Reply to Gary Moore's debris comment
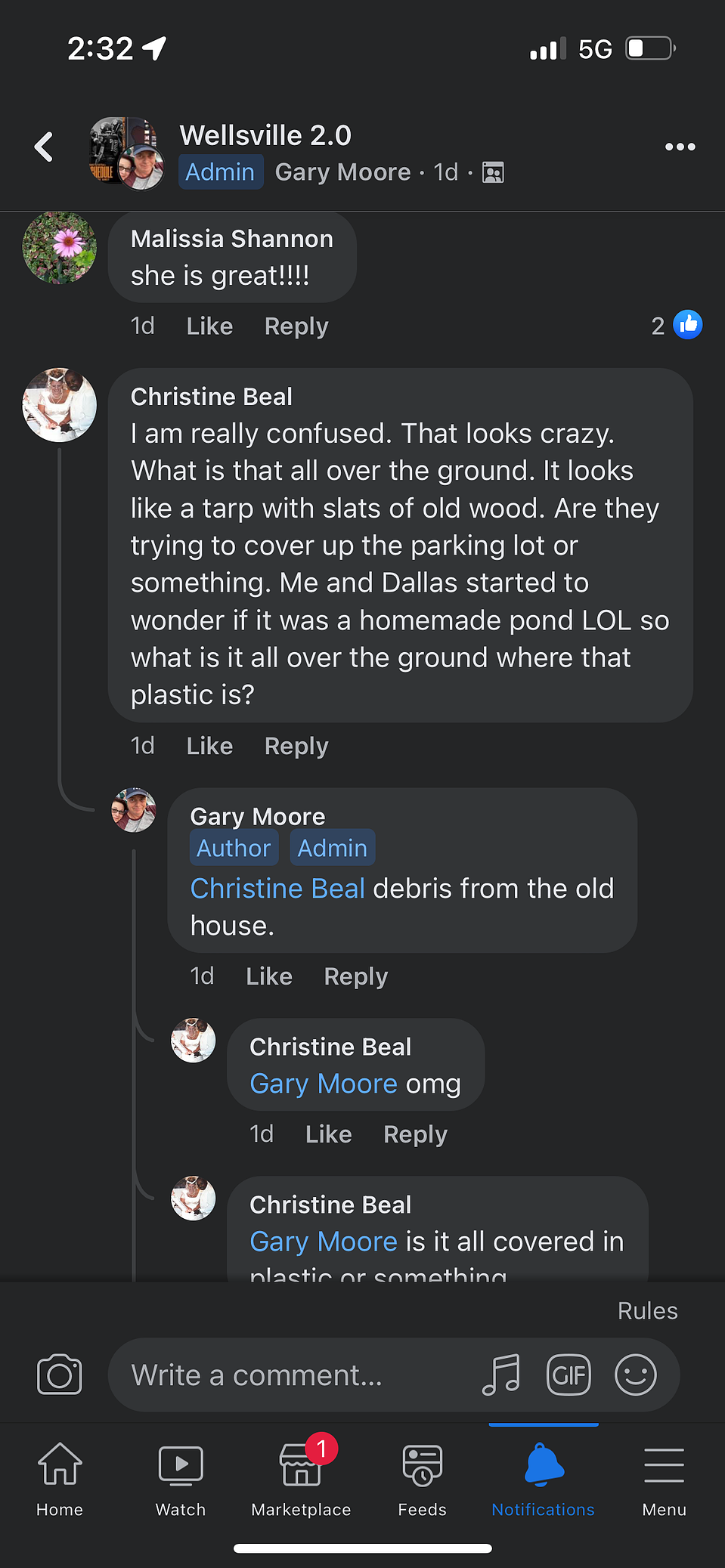The image size is (725, 1568). point(355,976)
